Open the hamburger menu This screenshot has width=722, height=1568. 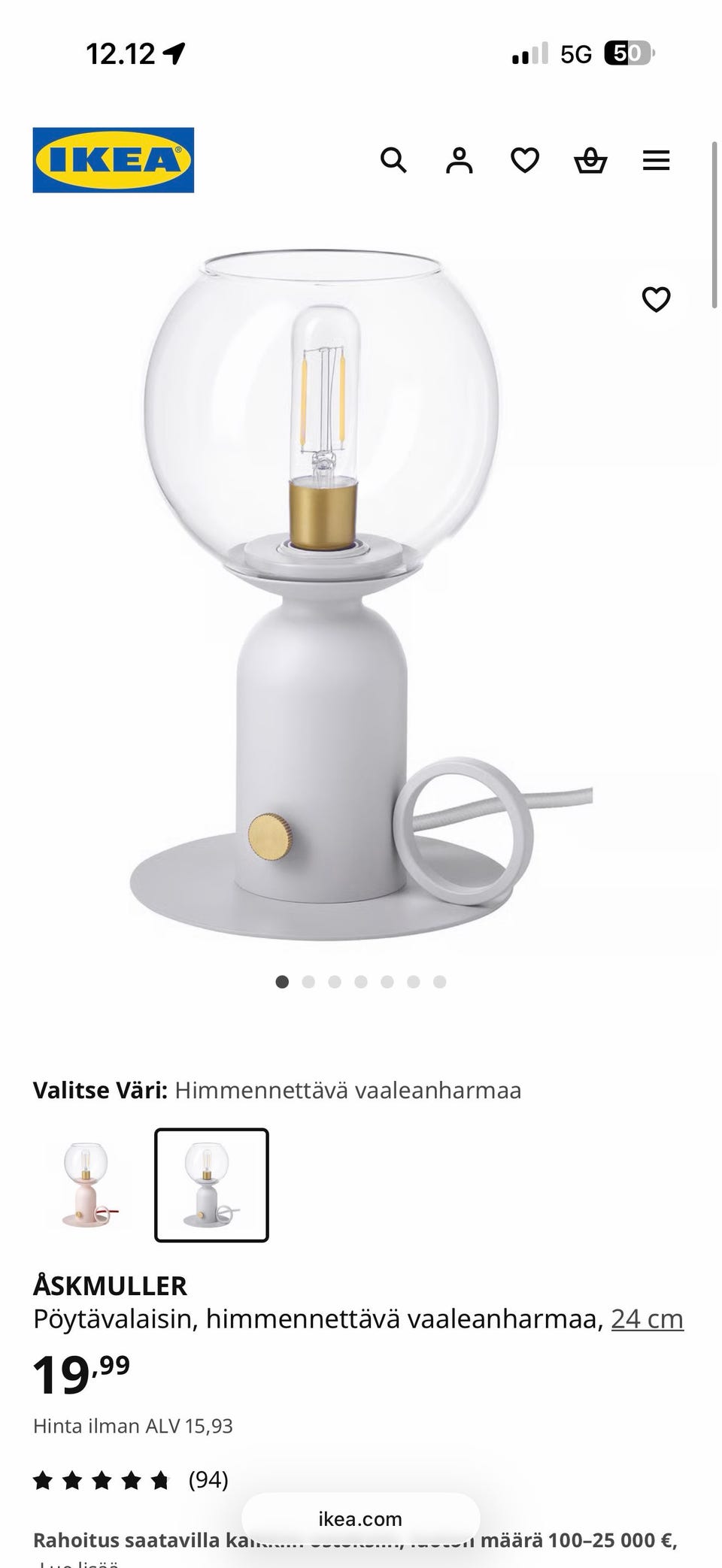pos(656,160)
